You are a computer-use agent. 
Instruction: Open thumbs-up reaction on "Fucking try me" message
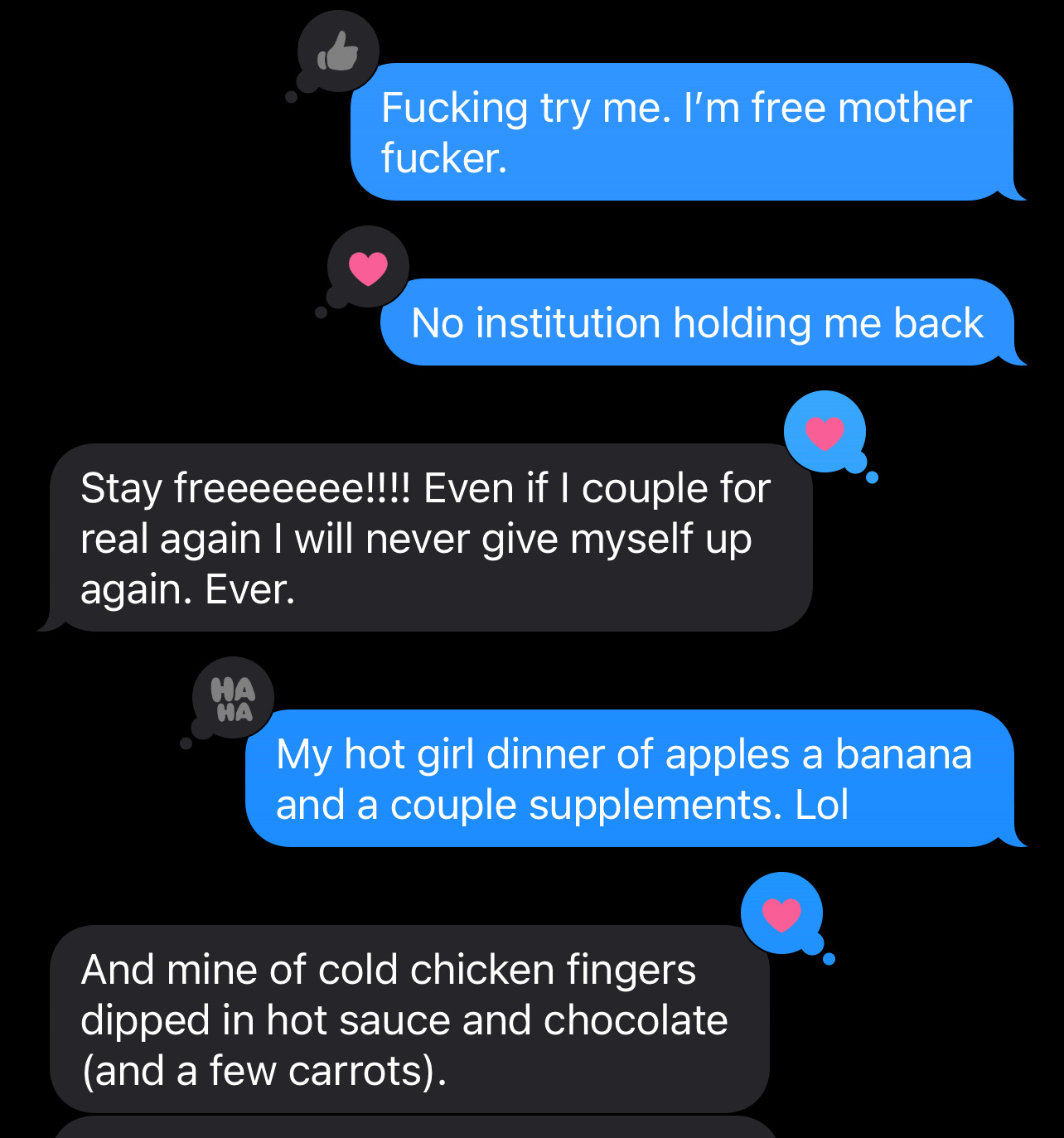338,52
